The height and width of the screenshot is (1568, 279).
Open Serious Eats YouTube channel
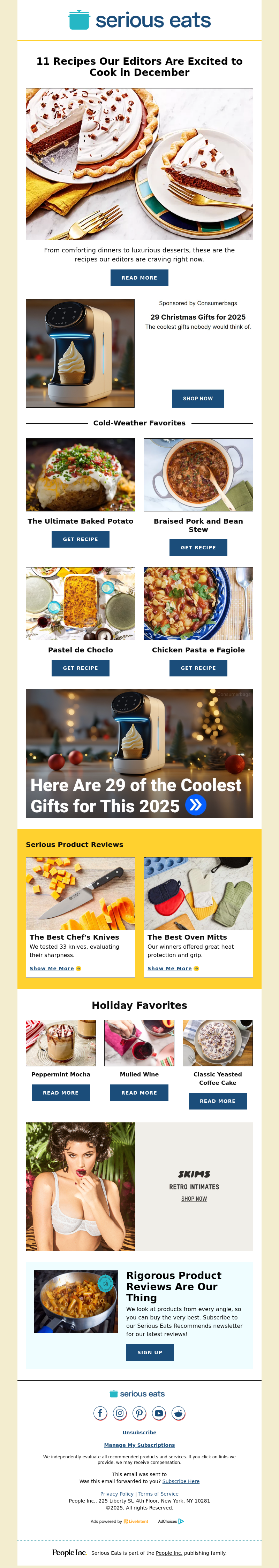(159, 1413)
